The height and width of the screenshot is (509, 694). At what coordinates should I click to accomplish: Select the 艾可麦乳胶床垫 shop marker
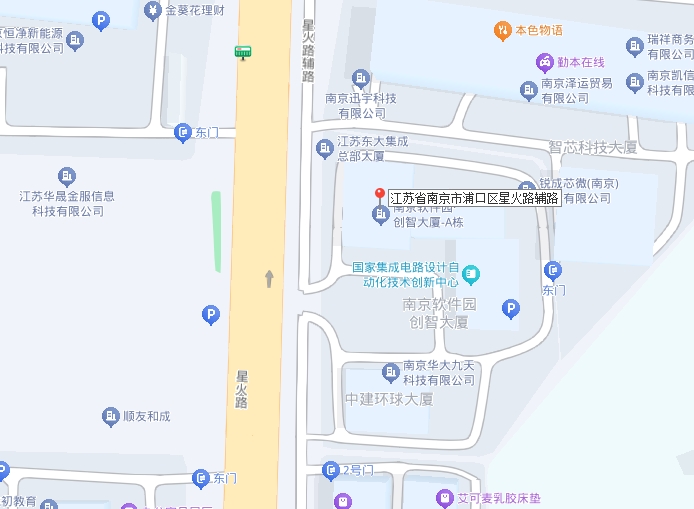(x=445, y=497)
